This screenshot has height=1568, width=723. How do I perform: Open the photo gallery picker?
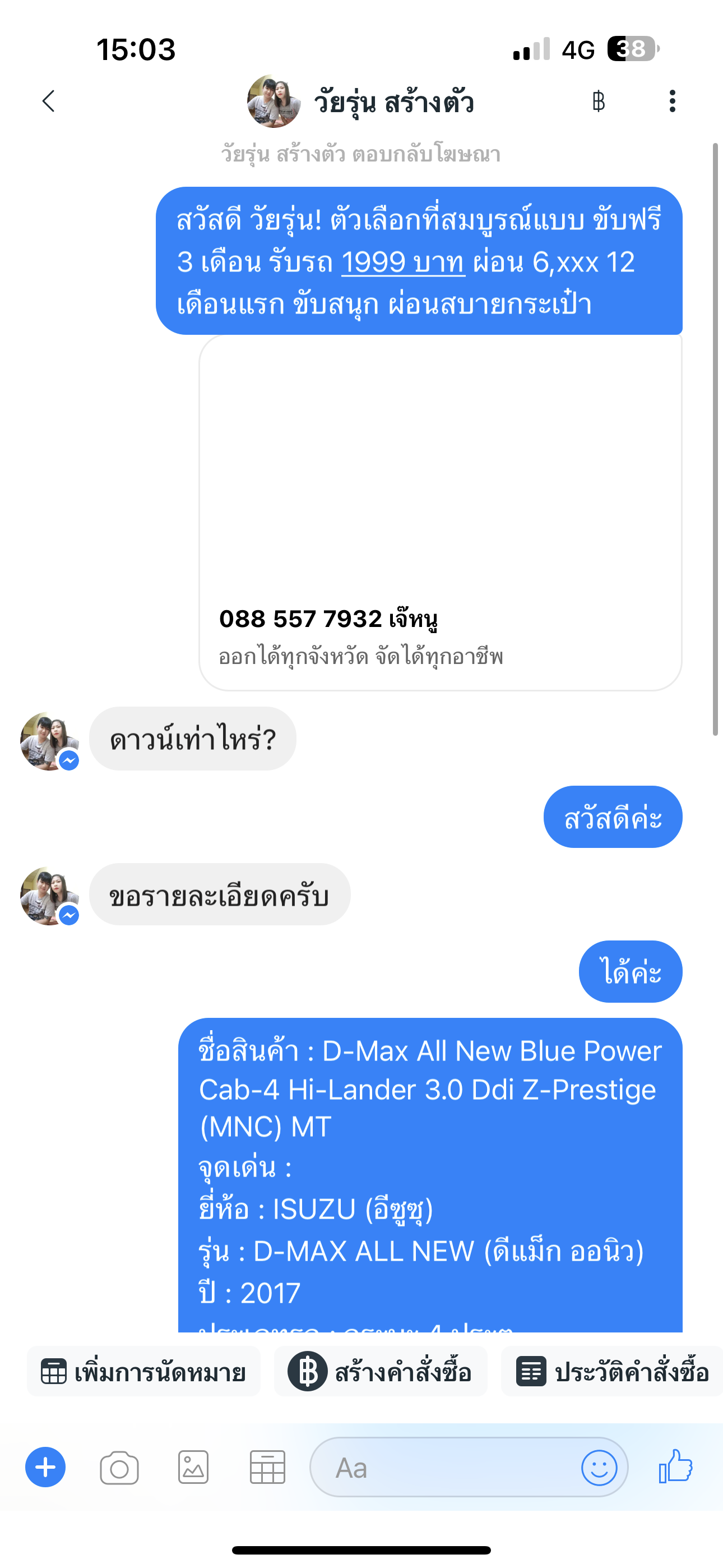(x=193, y=1468)
